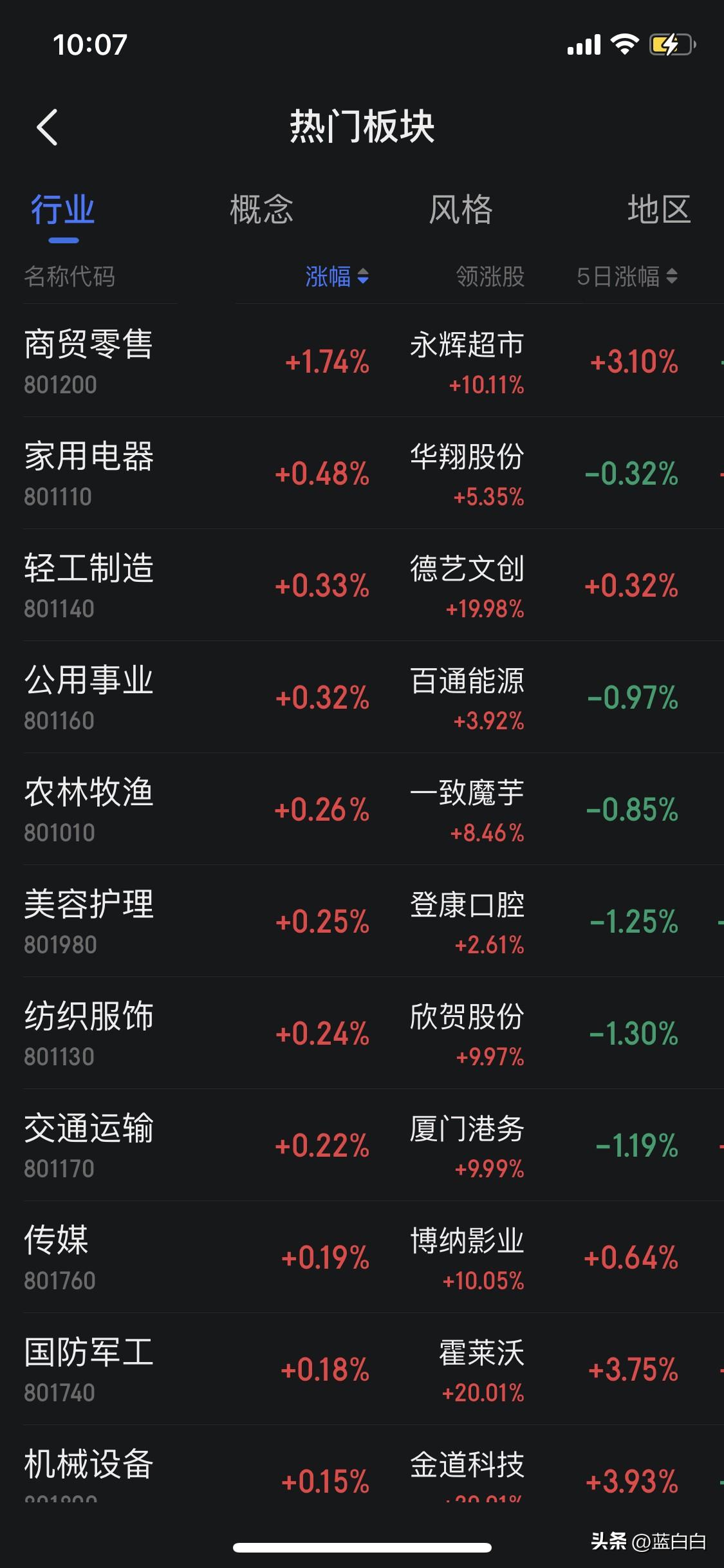Switch to the 风格 tab
The image size is (724, 1568).
point(461,210)
